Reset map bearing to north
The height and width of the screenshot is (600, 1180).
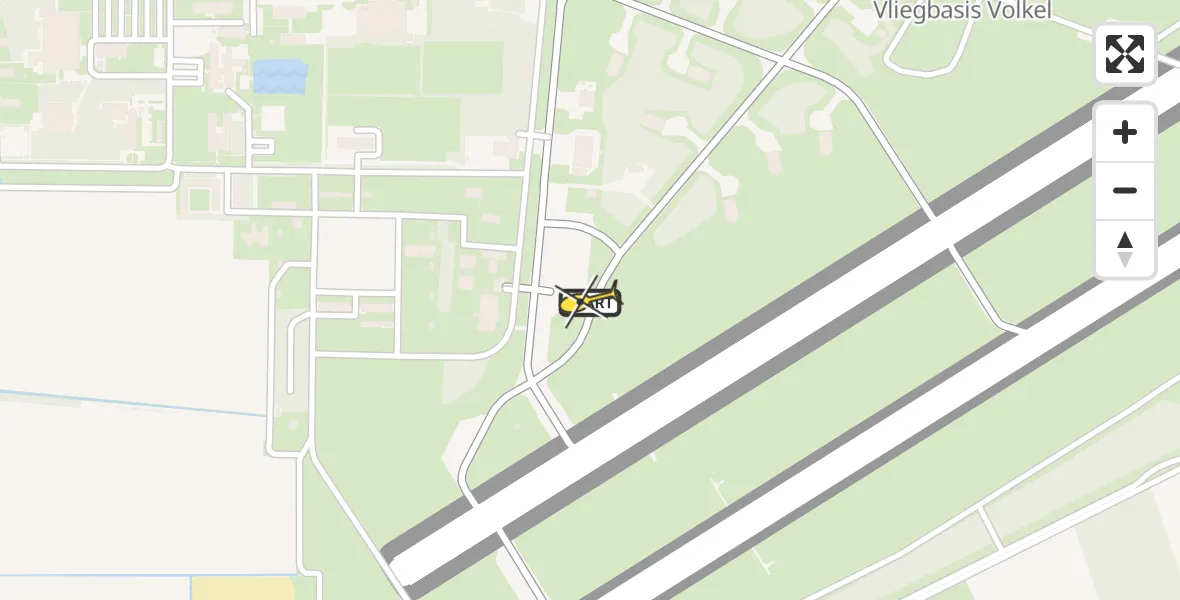[x=1125, y=249]
